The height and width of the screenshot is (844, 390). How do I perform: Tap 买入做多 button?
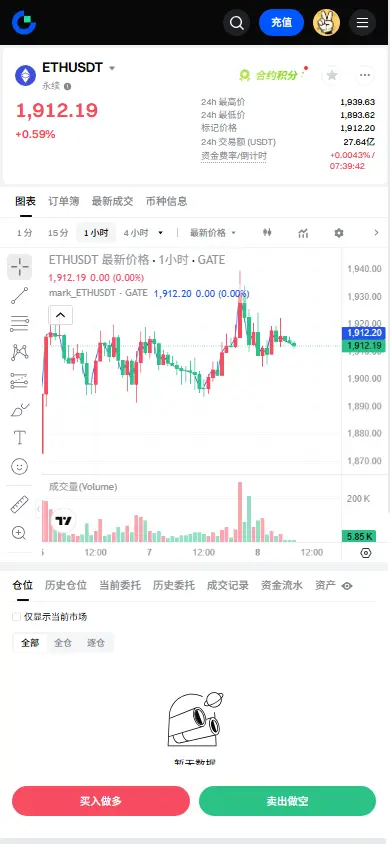(x=101, y=801)
